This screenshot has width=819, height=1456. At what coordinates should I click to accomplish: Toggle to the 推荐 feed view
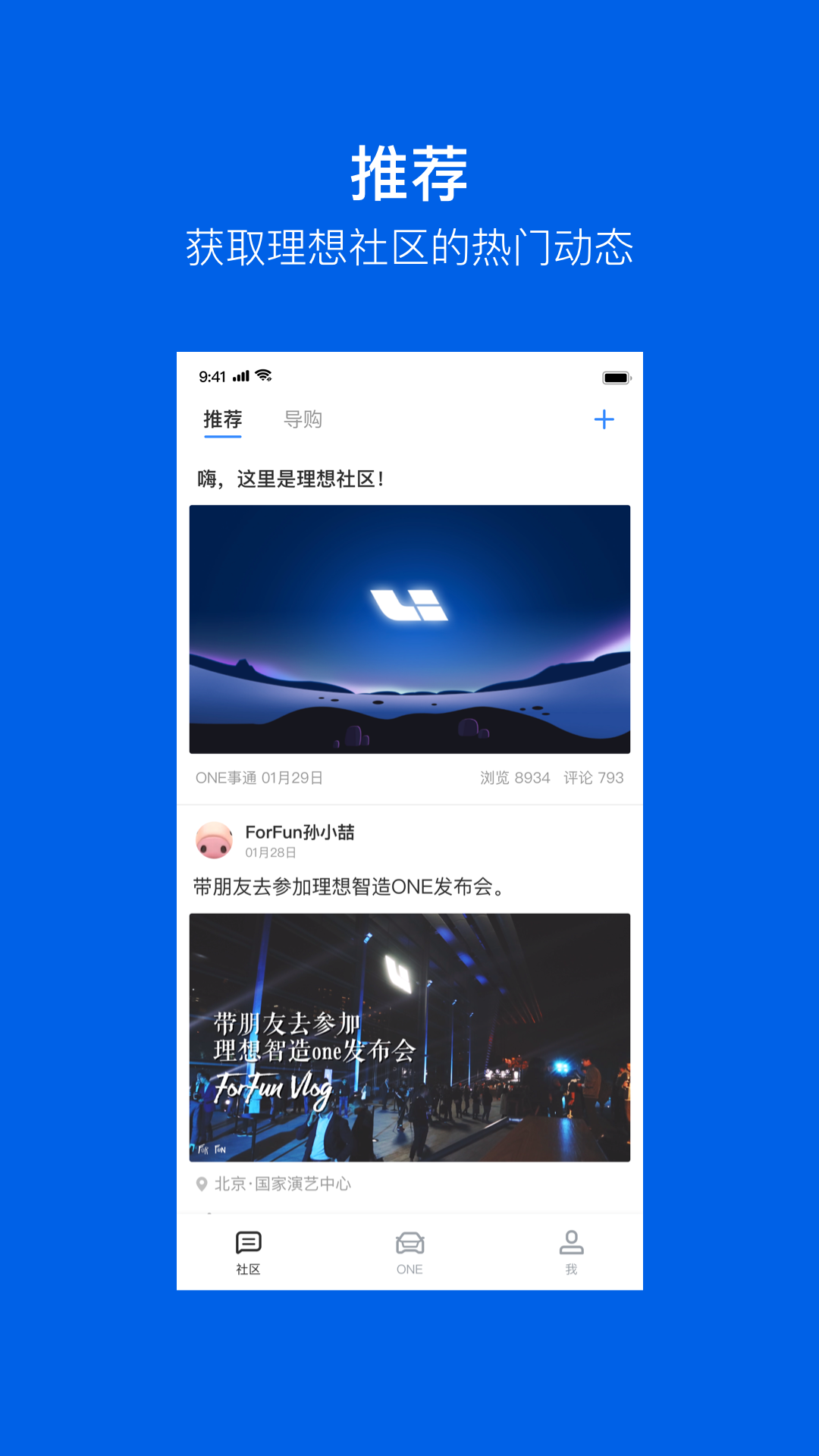[222, 419]
